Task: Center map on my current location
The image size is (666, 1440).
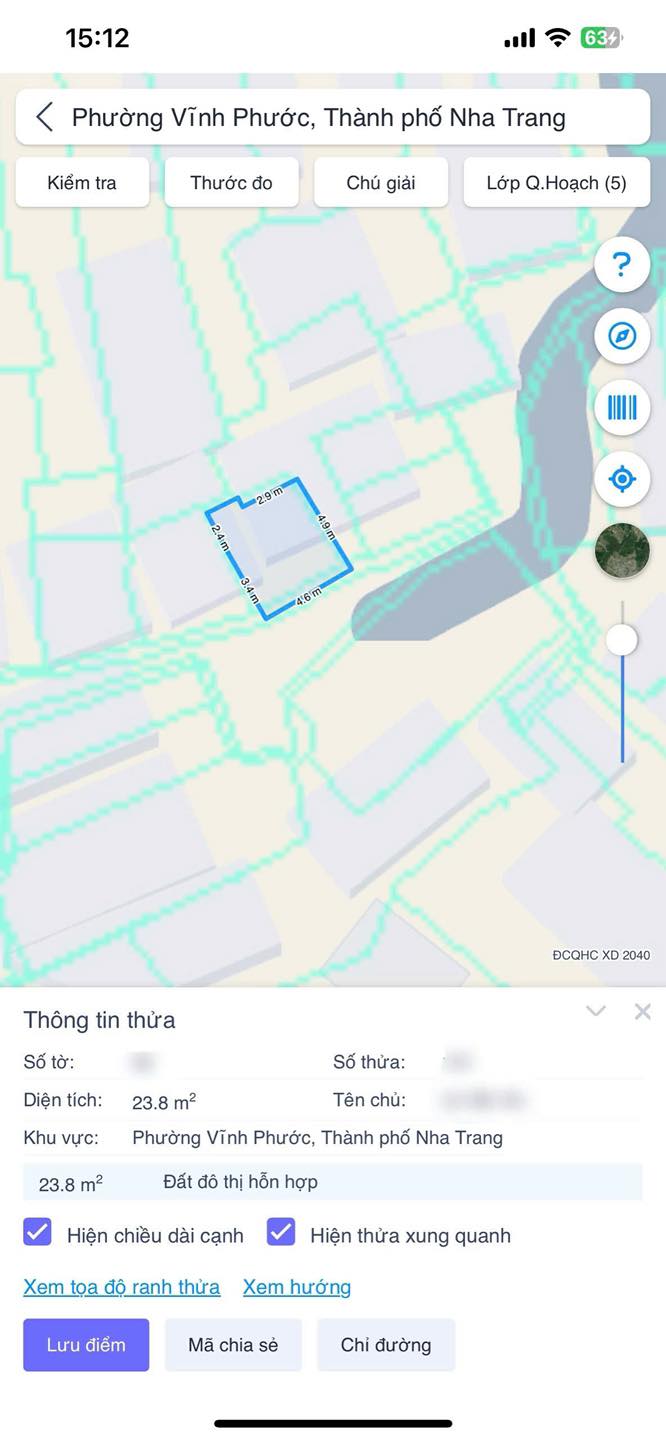Action: pyautogui.click(x=622, y=479)
